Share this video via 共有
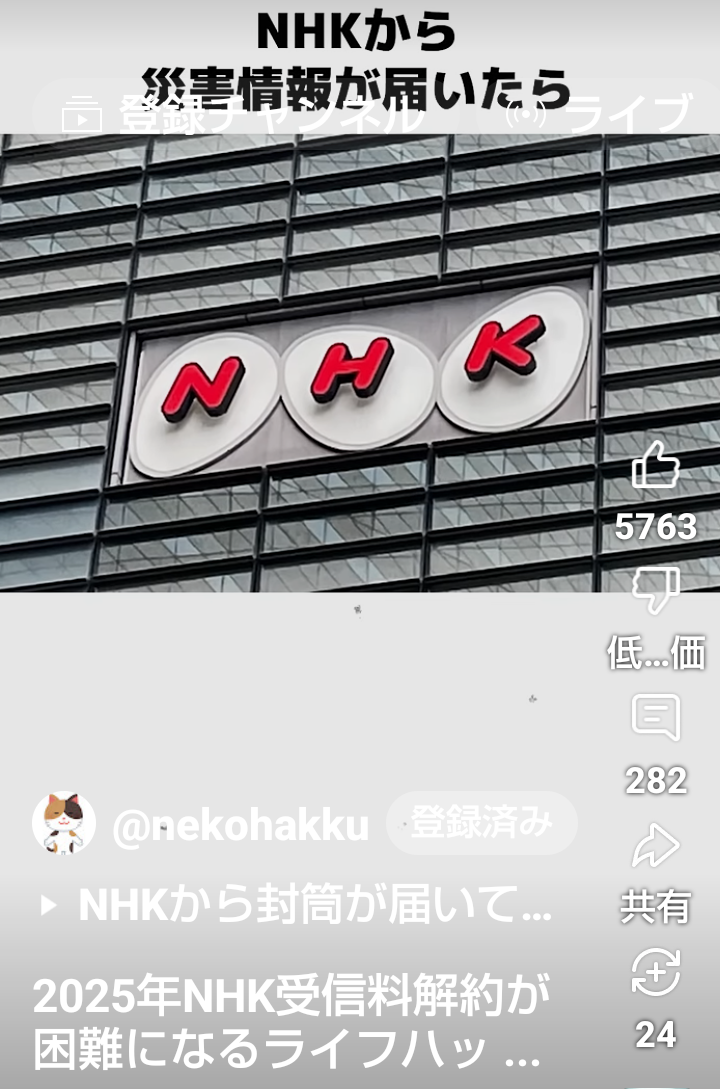720x1089 pixels. 656,848
